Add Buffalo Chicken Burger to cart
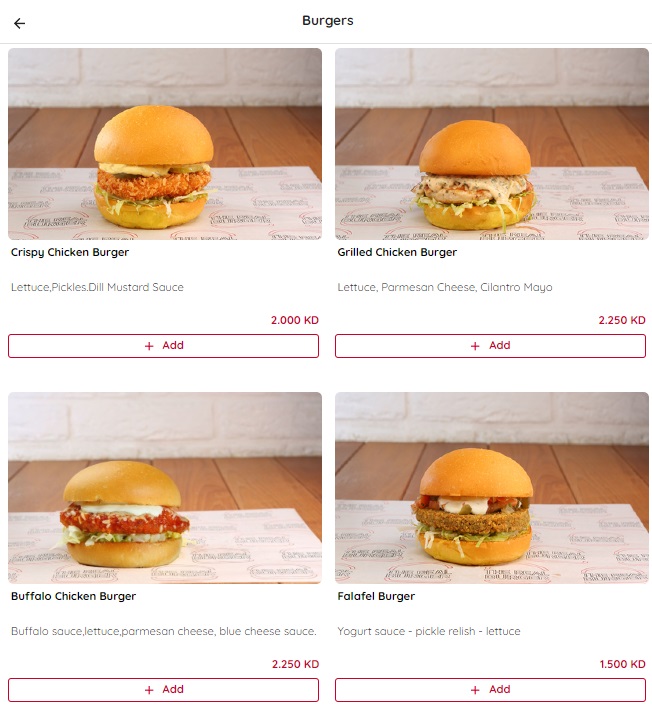The height and width of the screenshot is (721, 652). click(x=163, y=690)
